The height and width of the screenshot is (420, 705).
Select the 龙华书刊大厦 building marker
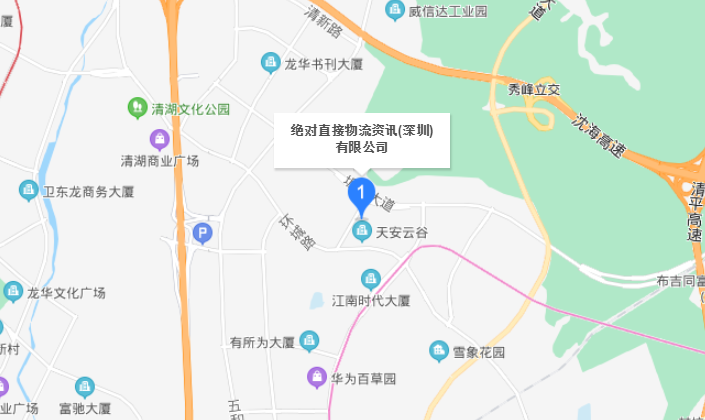[x=269, y=64]
